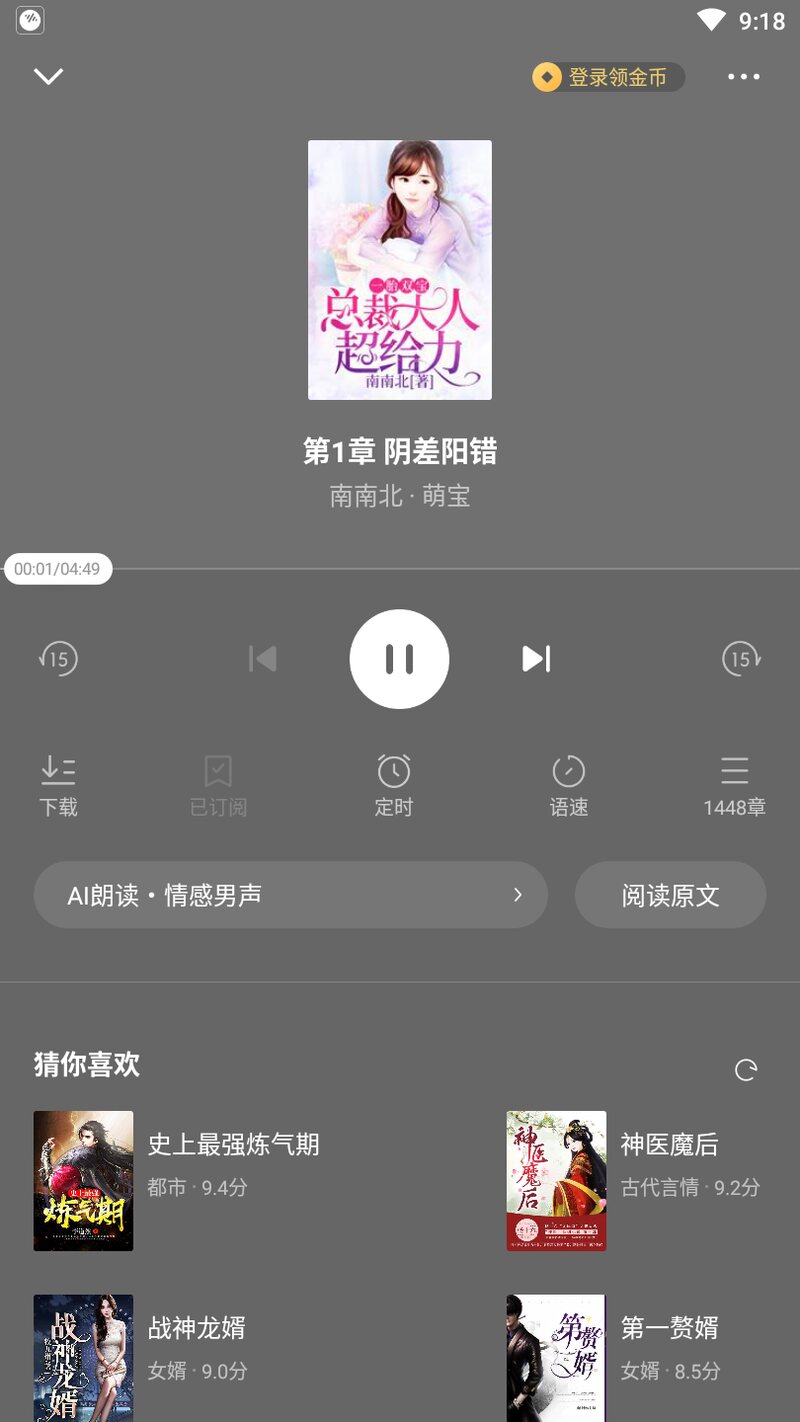Collapse the player with the down arrow
This screenshot has height=1422, width=800.
pyautogui.click(x=48, y=77)
